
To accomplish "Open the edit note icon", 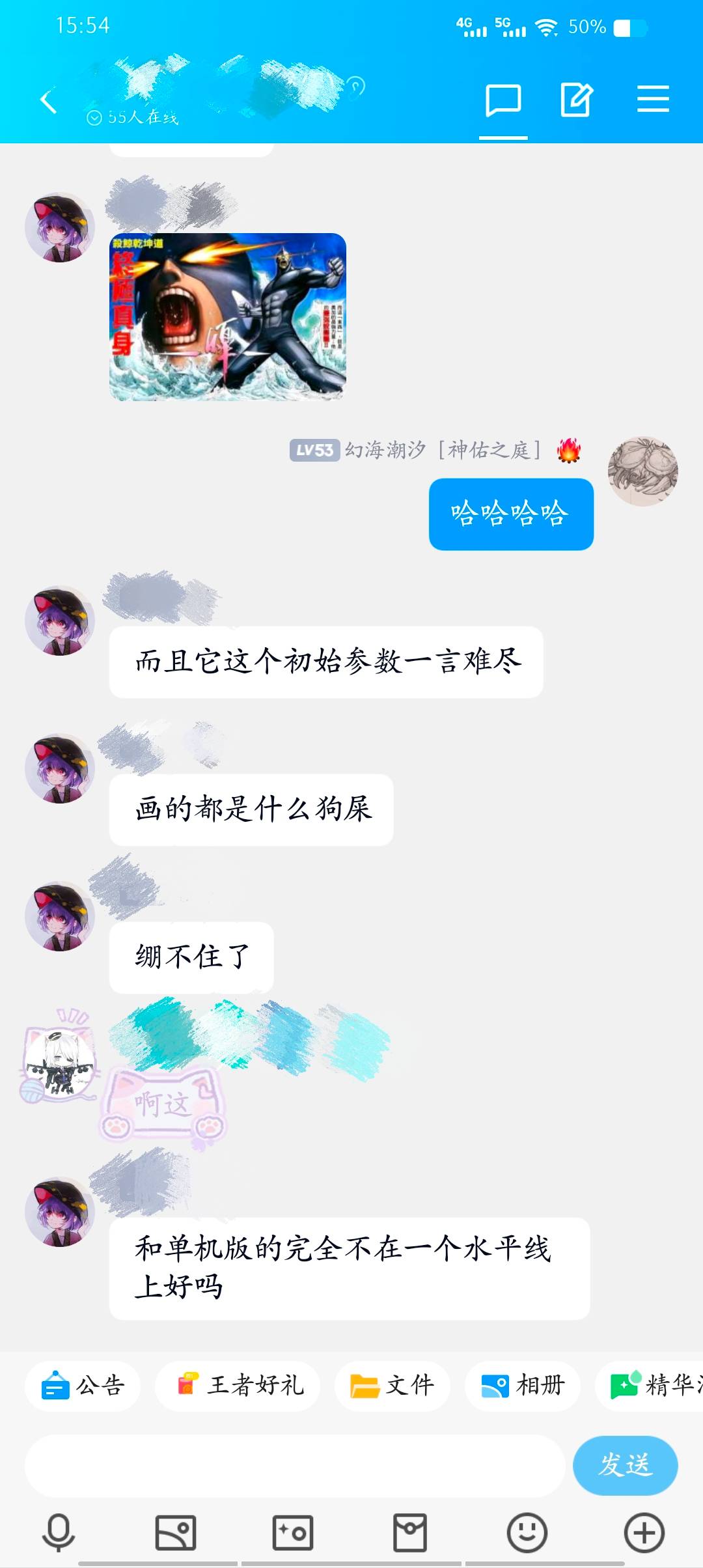I will pos(577,100).
